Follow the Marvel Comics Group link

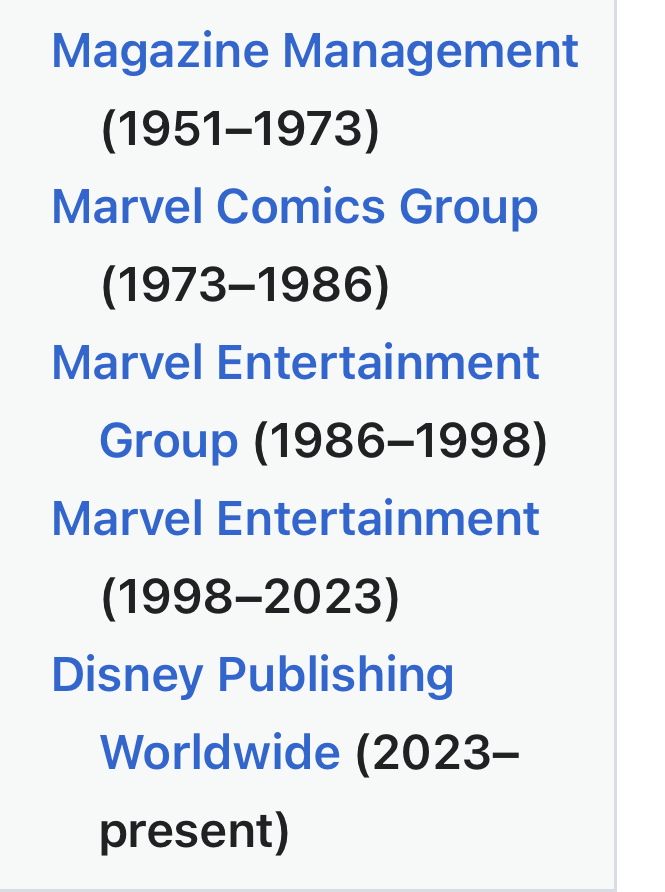[x=294, y=207]
